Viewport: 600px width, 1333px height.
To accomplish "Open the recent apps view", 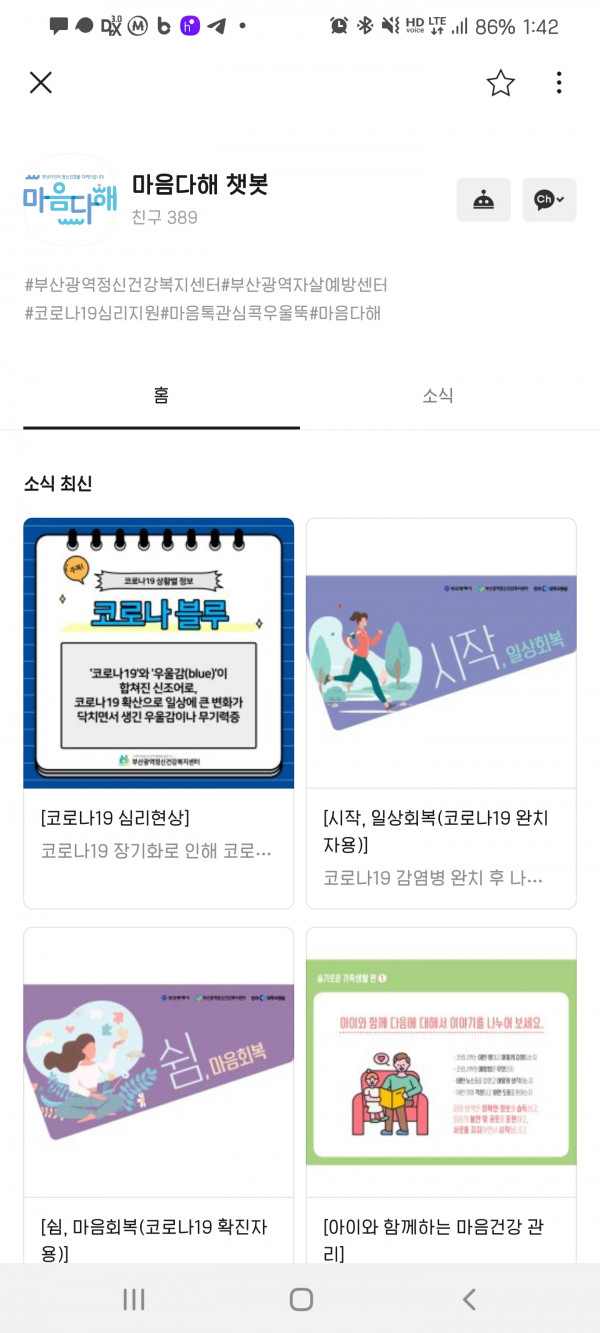I will tap(133, 1299).
